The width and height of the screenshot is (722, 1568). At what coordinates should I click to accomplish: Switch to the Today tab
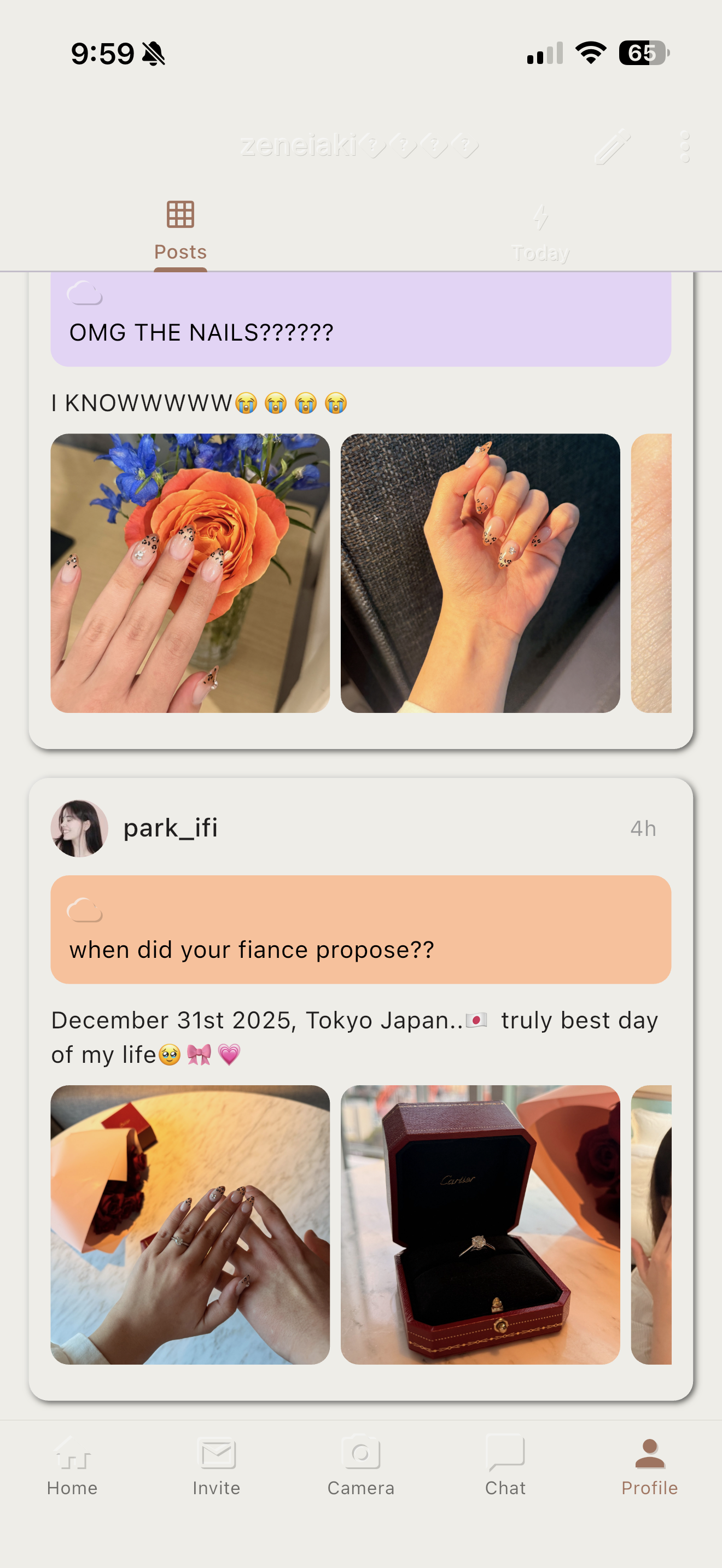coord(539,231)
